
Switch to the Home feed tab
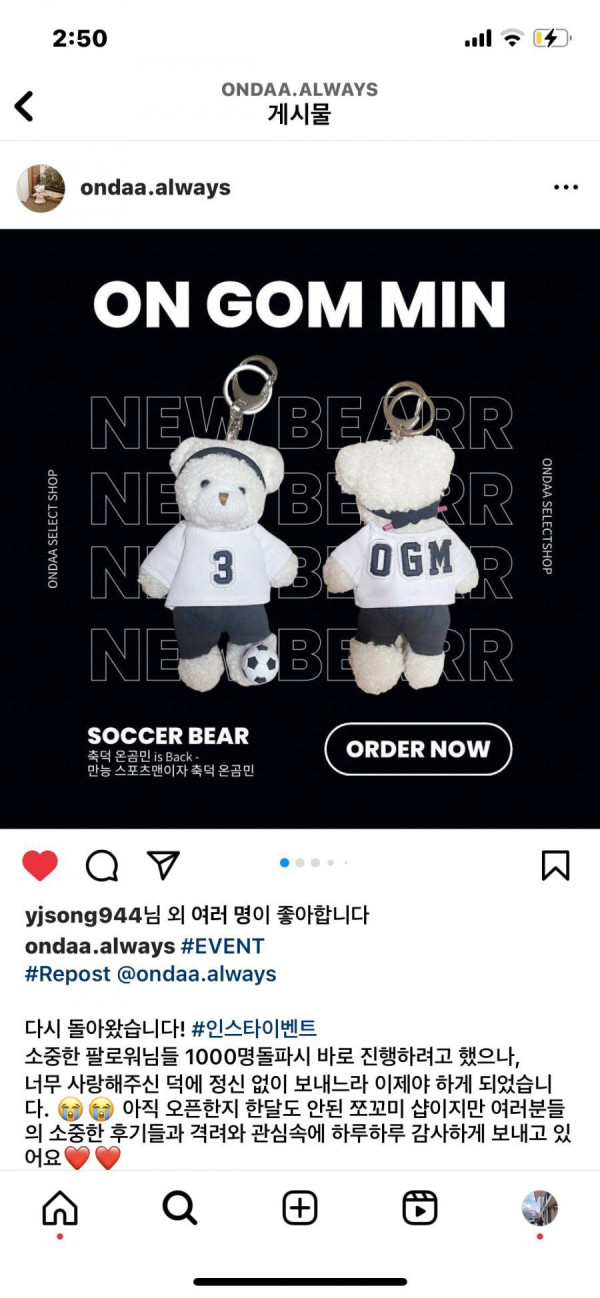60,1208
